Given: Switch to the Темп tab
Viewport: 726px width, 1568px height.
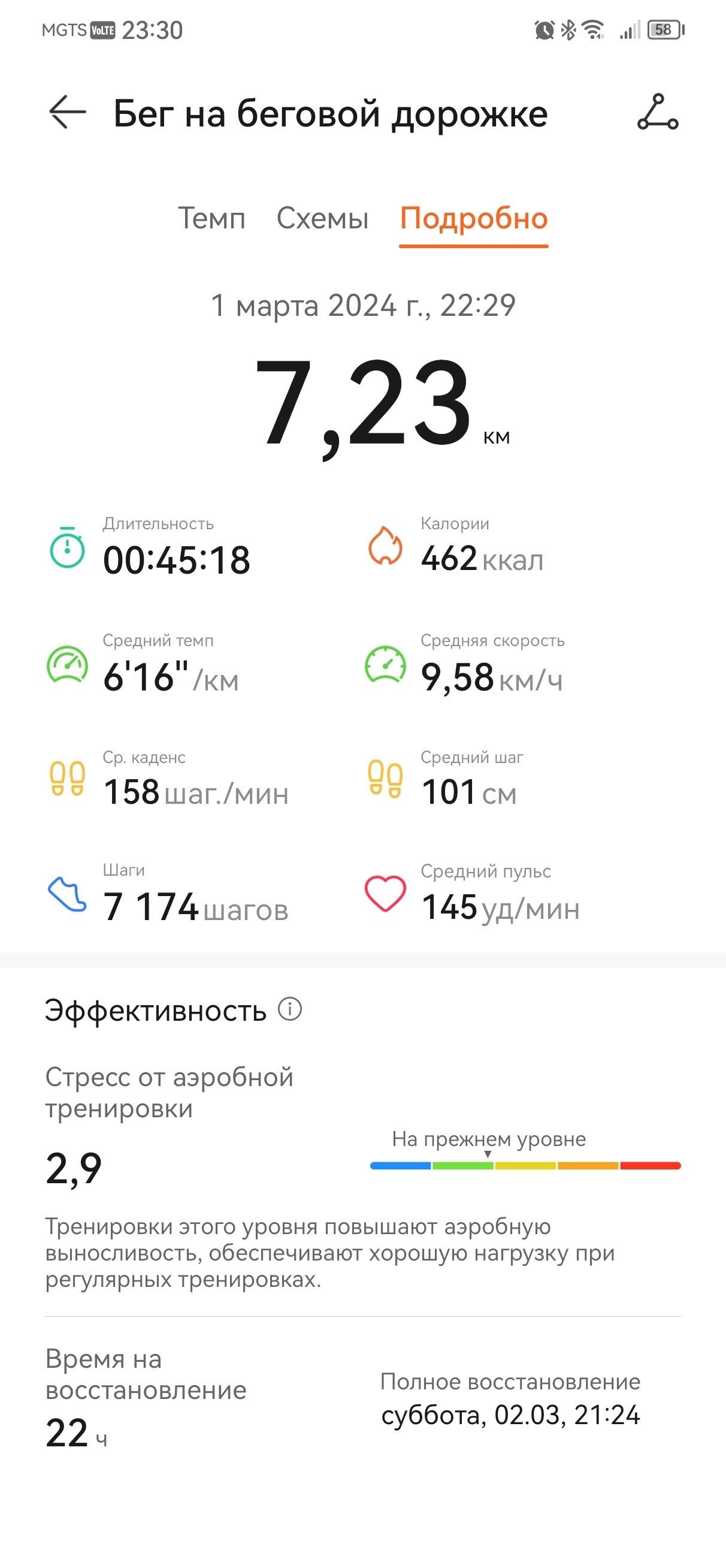Looking at the screenshot, I should [212, 218].
